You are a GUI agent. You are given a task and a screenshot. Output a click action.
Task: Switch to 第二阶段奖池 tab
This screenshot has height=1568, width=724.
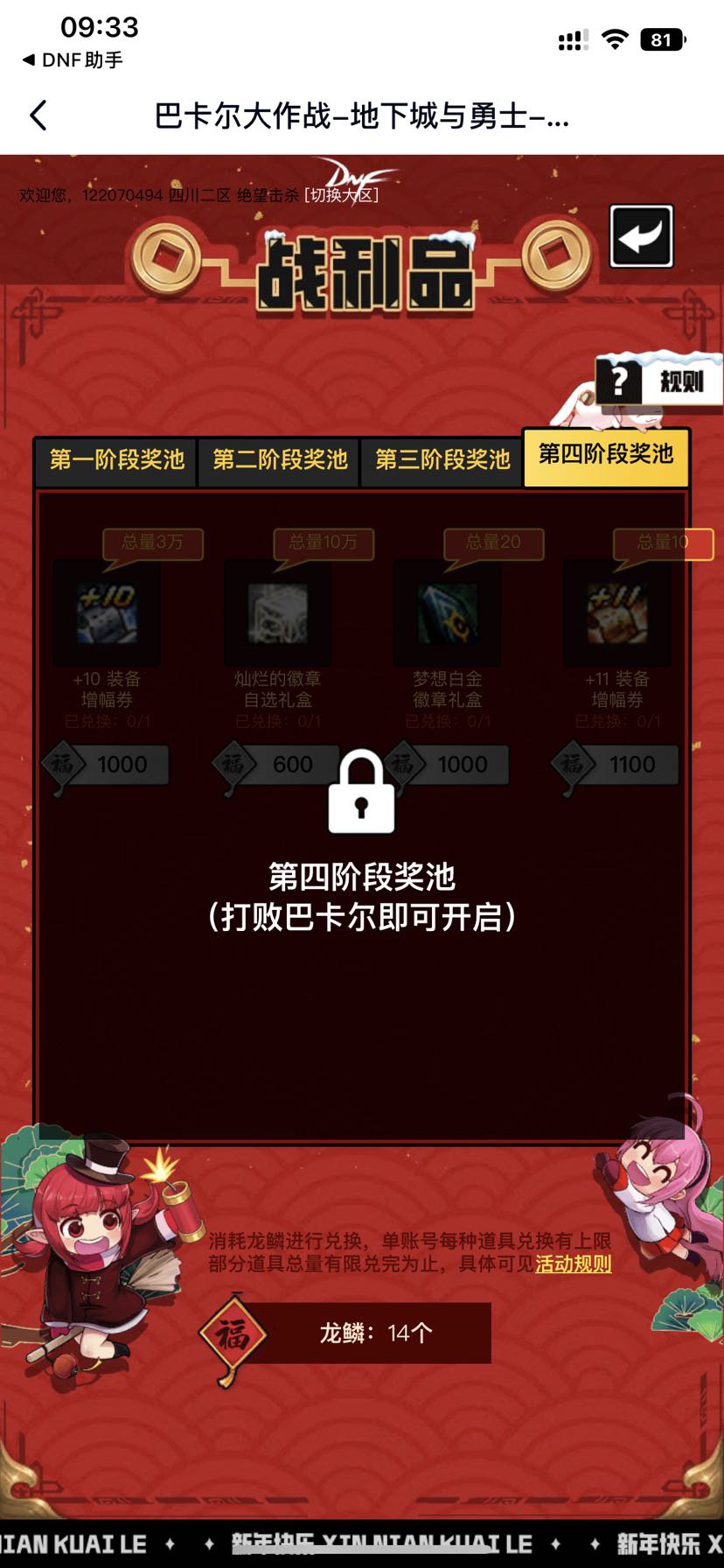click(280, 461)
